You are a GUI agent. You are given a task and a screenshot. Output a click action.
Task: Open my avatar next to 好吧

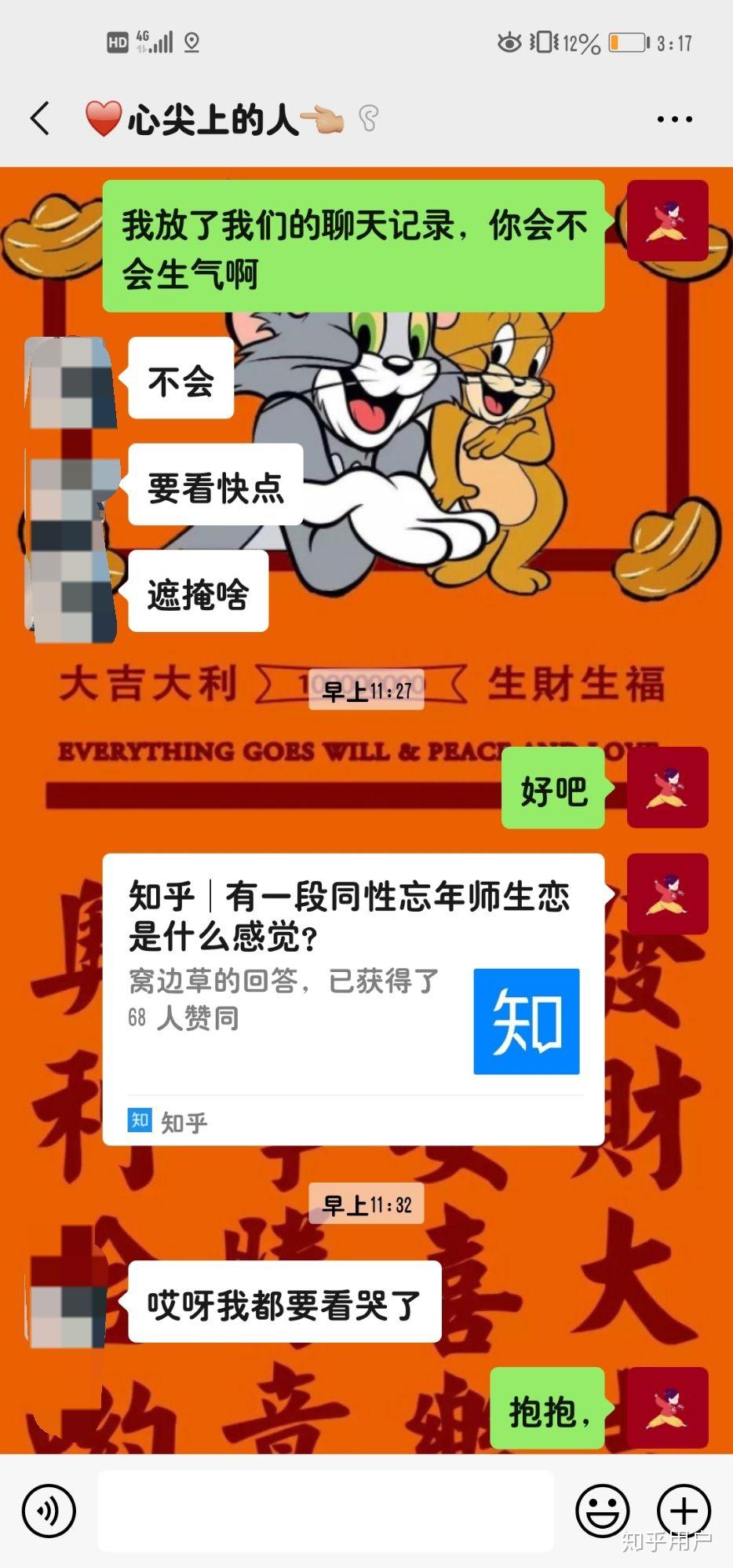coord(667,787)
